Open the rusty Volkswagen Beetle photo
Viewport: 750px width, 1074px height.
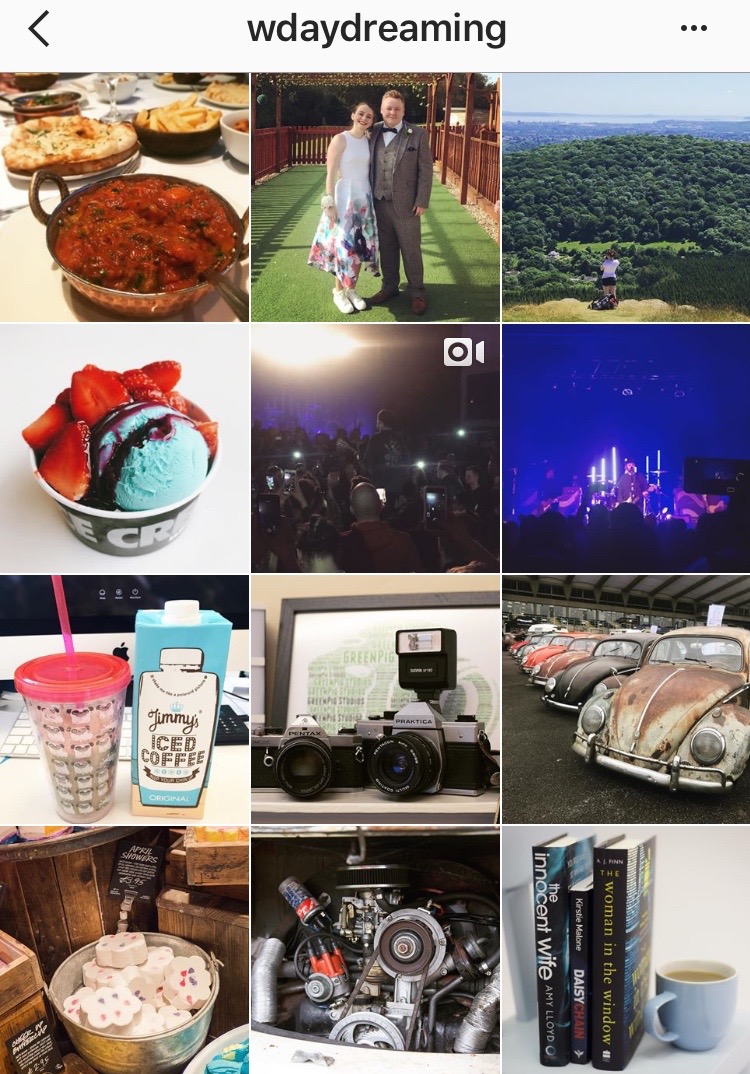pyautogui.click(x=626, y=699)
